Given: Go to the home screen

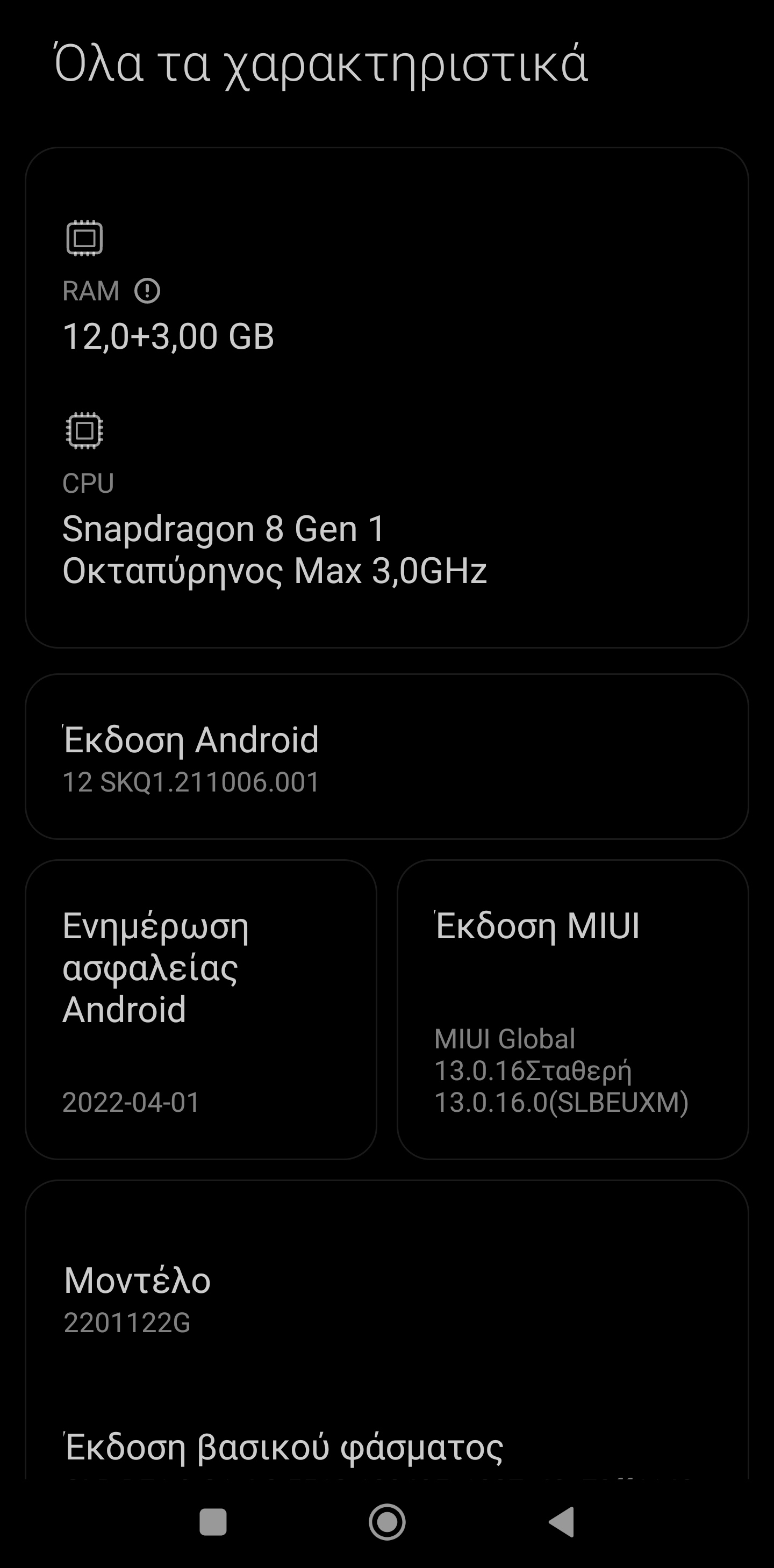Looking at the screenshot, I should click(386, 1522).
